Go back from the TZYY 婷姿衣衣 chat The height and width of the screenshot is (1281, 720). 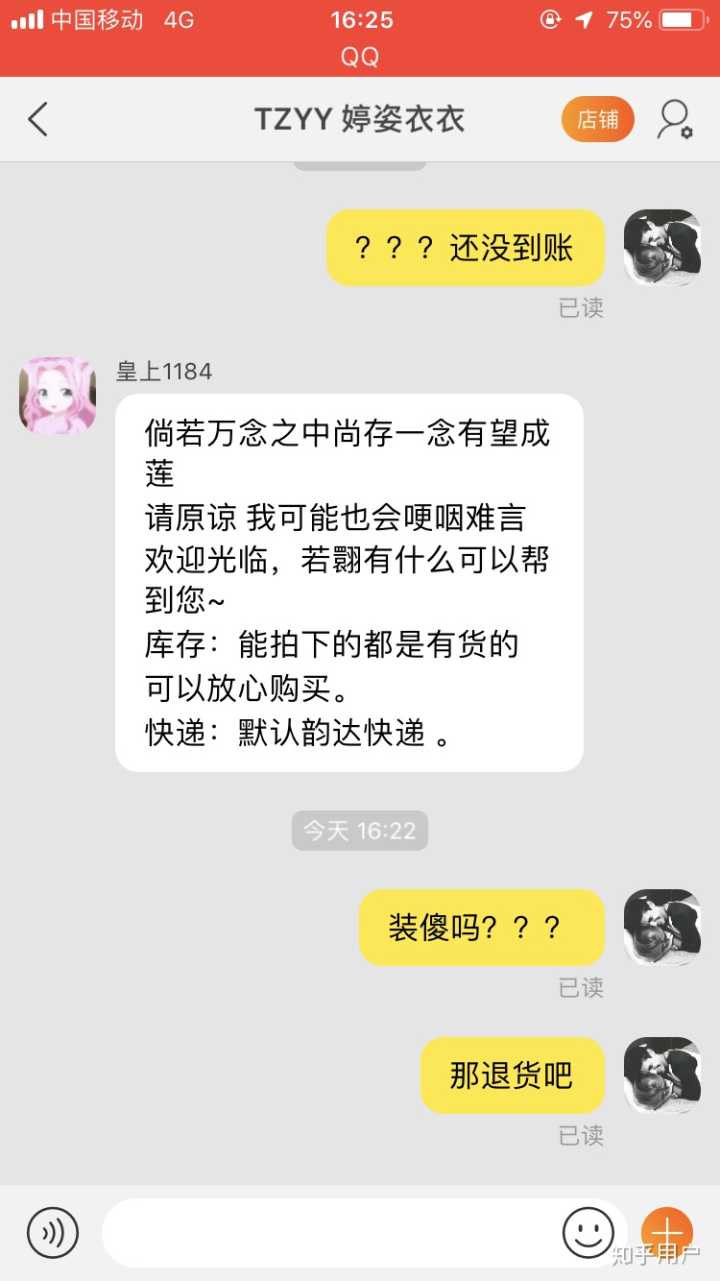click(38, 120)
